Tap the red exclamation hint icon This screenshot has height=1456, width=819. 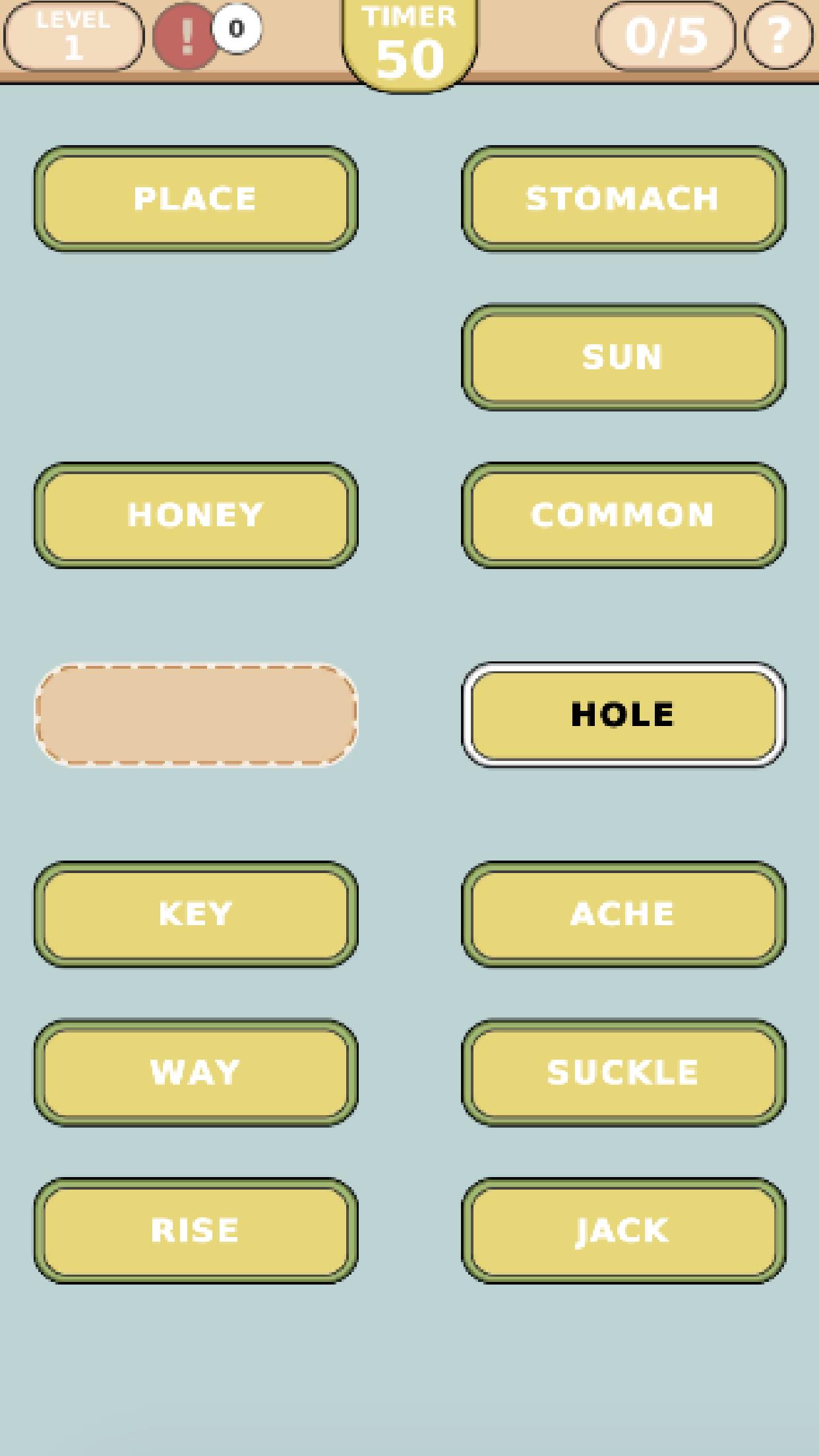186,37
